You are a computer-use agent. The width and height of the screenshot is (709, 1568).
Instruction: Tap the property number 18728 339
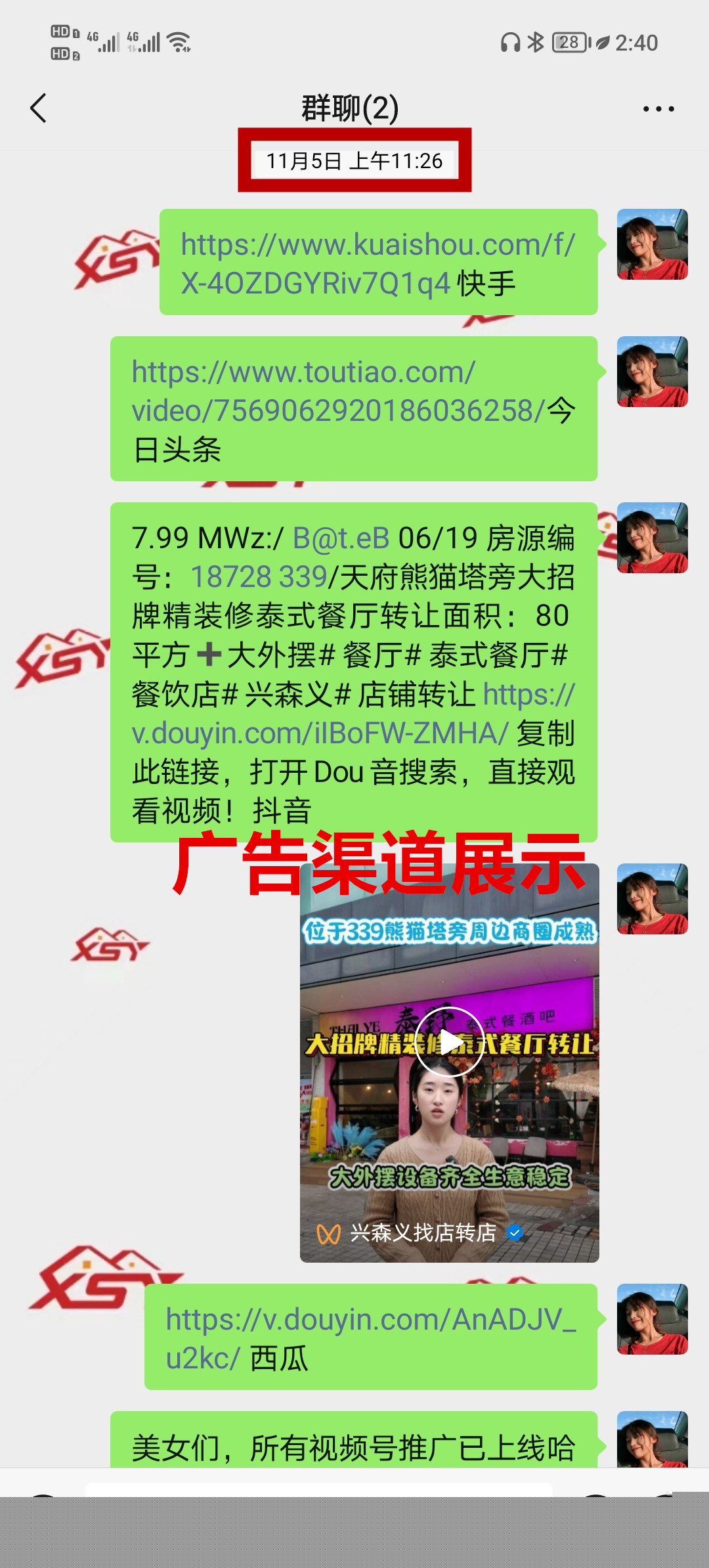259,577
